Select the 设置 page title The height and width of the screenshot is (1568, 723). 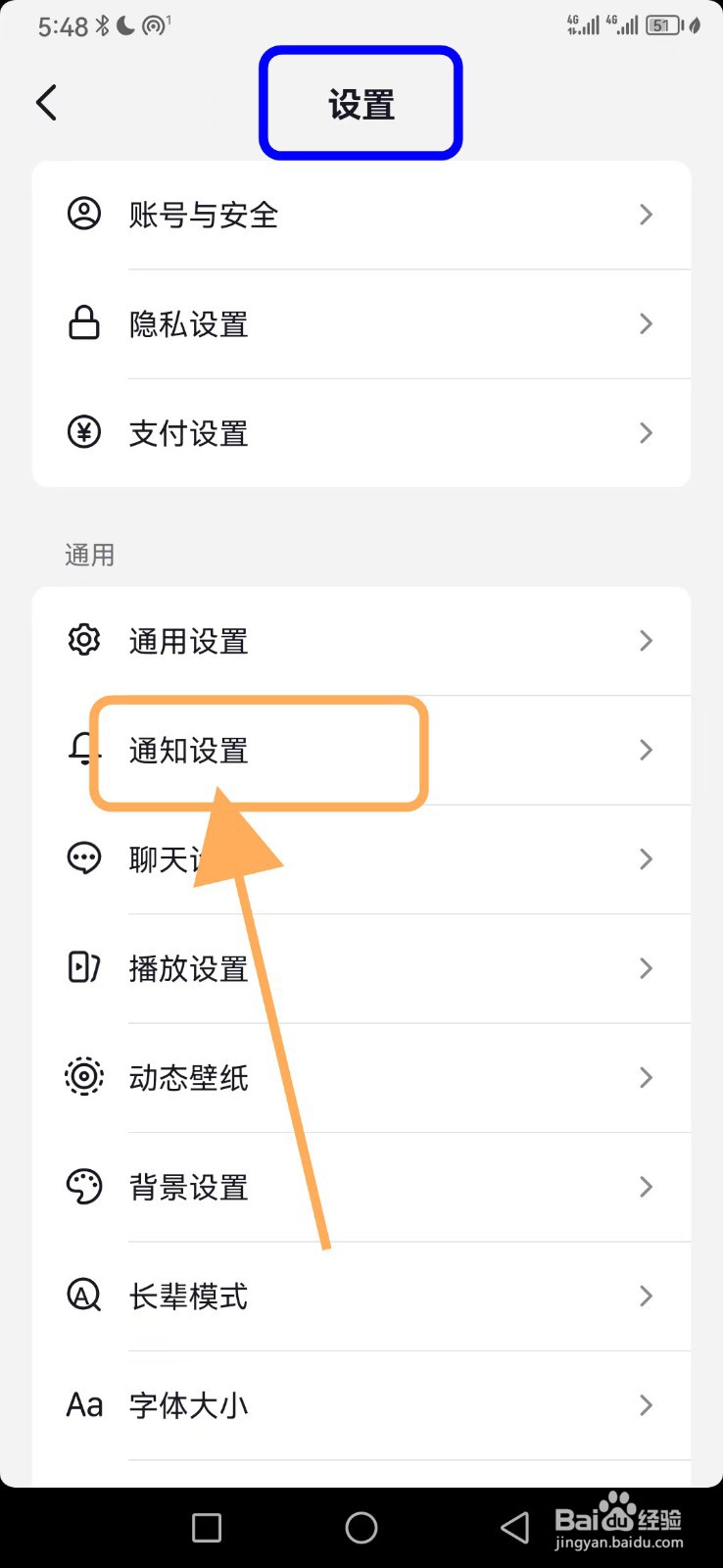coord(361,106)
